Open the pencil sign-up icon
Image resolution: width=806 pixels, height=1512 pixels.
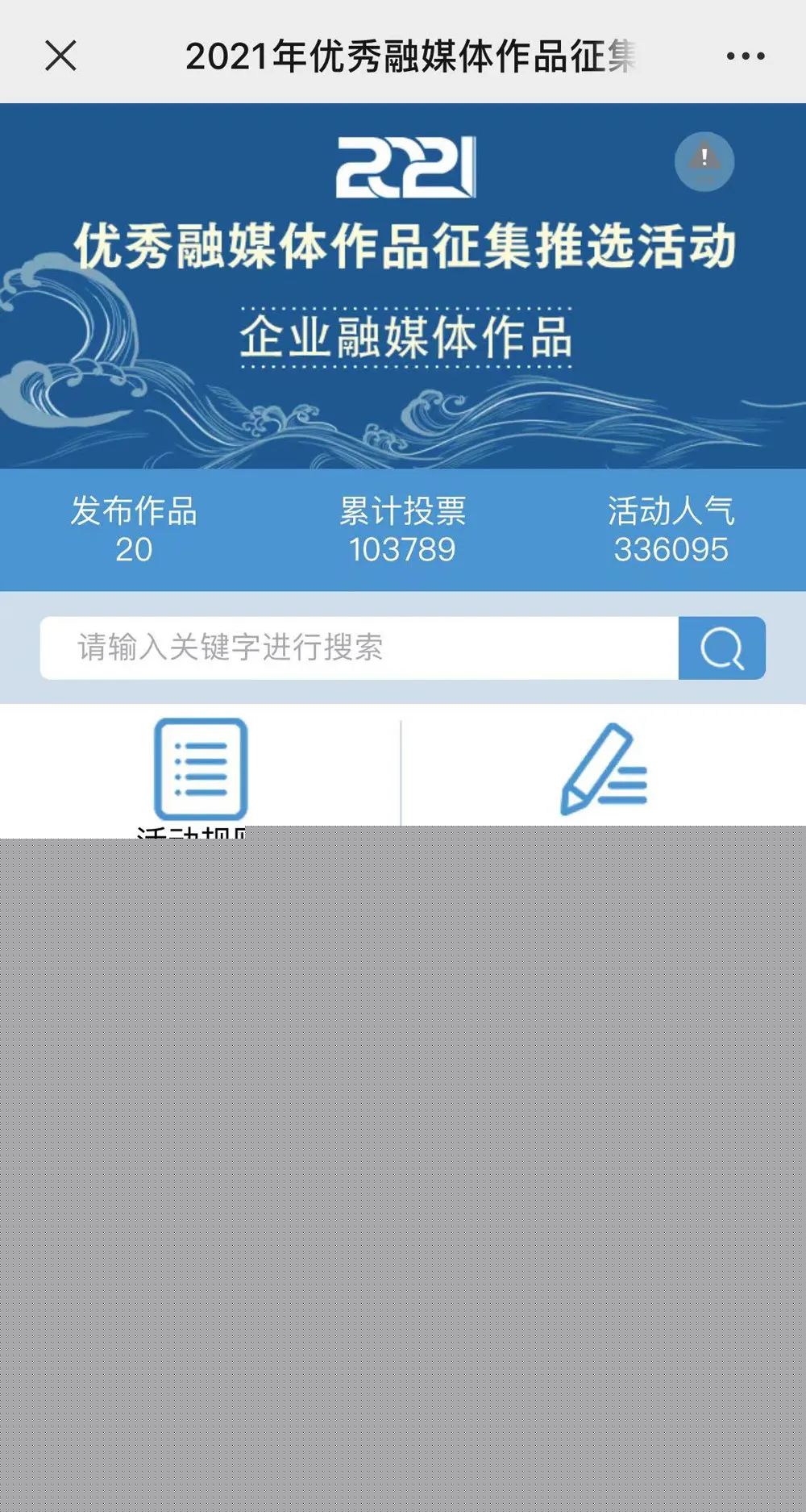[x=604, y=768]
